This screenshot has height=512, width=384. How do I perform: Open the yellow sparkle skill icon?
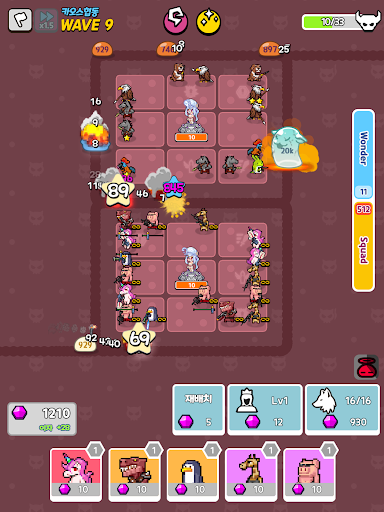[208, 21]
